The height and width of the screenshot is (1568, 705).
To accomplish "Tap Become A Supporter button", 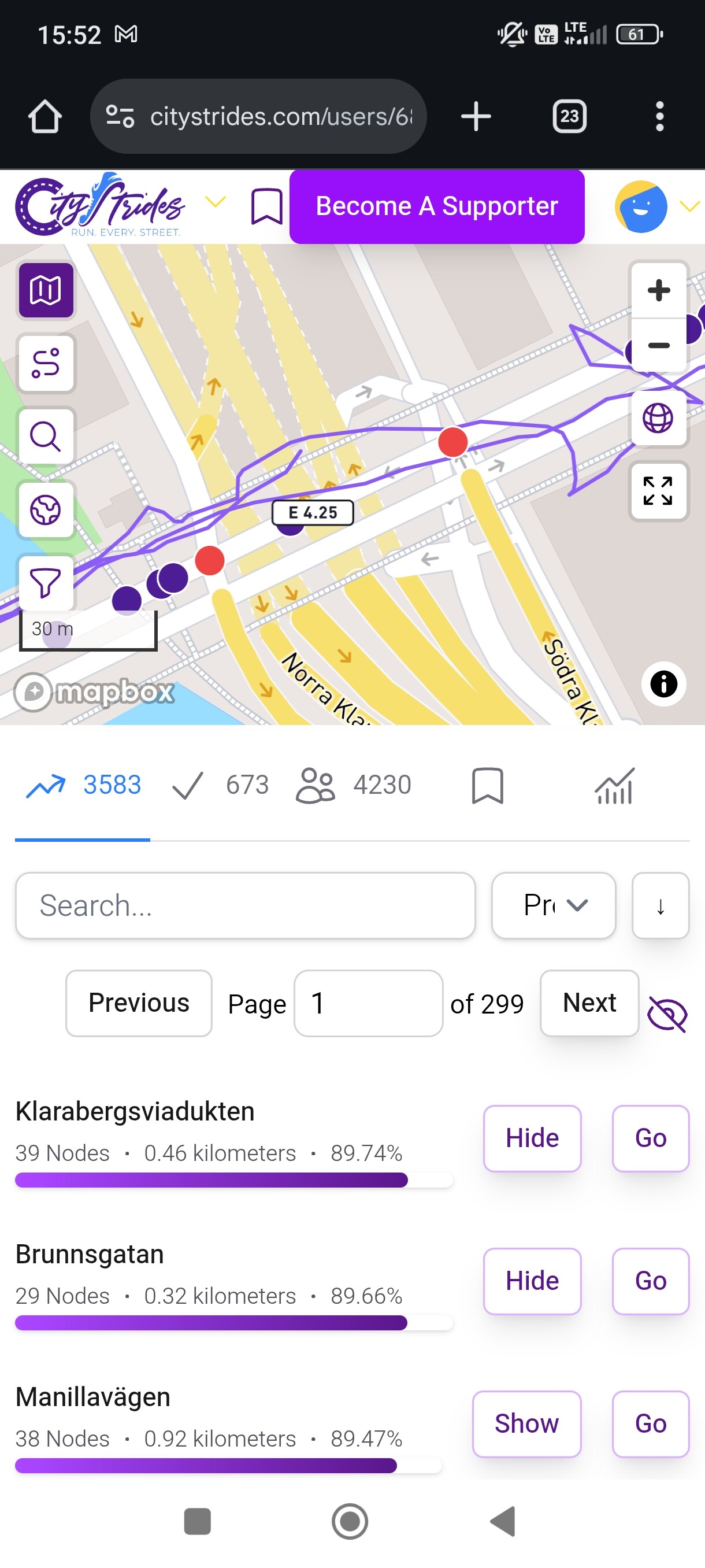I will pos(436,206).
